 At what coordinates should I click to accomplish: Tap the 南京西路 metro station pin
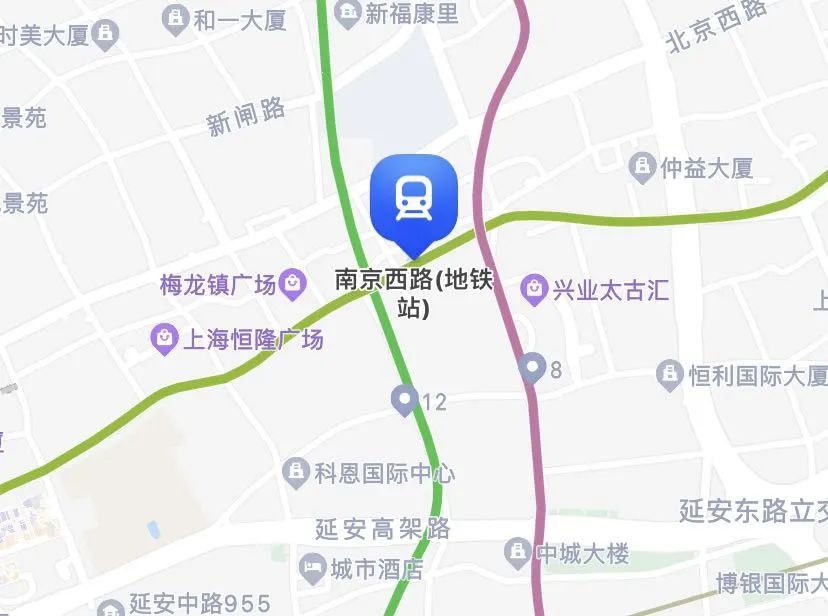coord(413,199)
